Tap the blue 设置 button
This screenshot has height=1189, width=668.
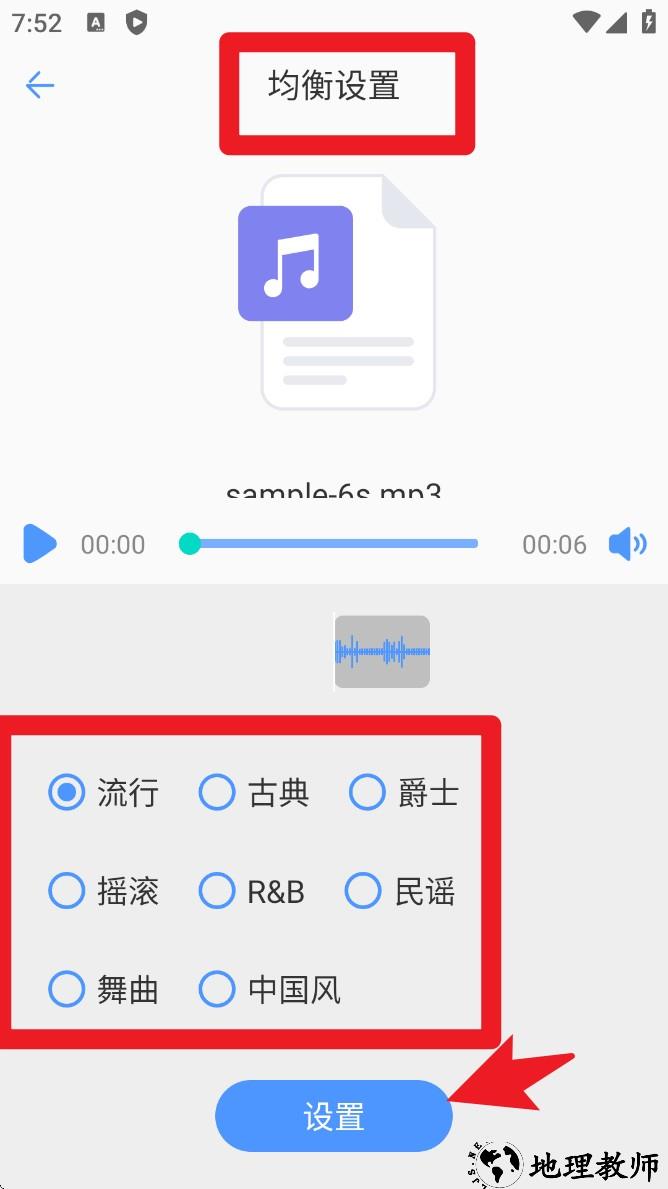[x=333, y=1116]
